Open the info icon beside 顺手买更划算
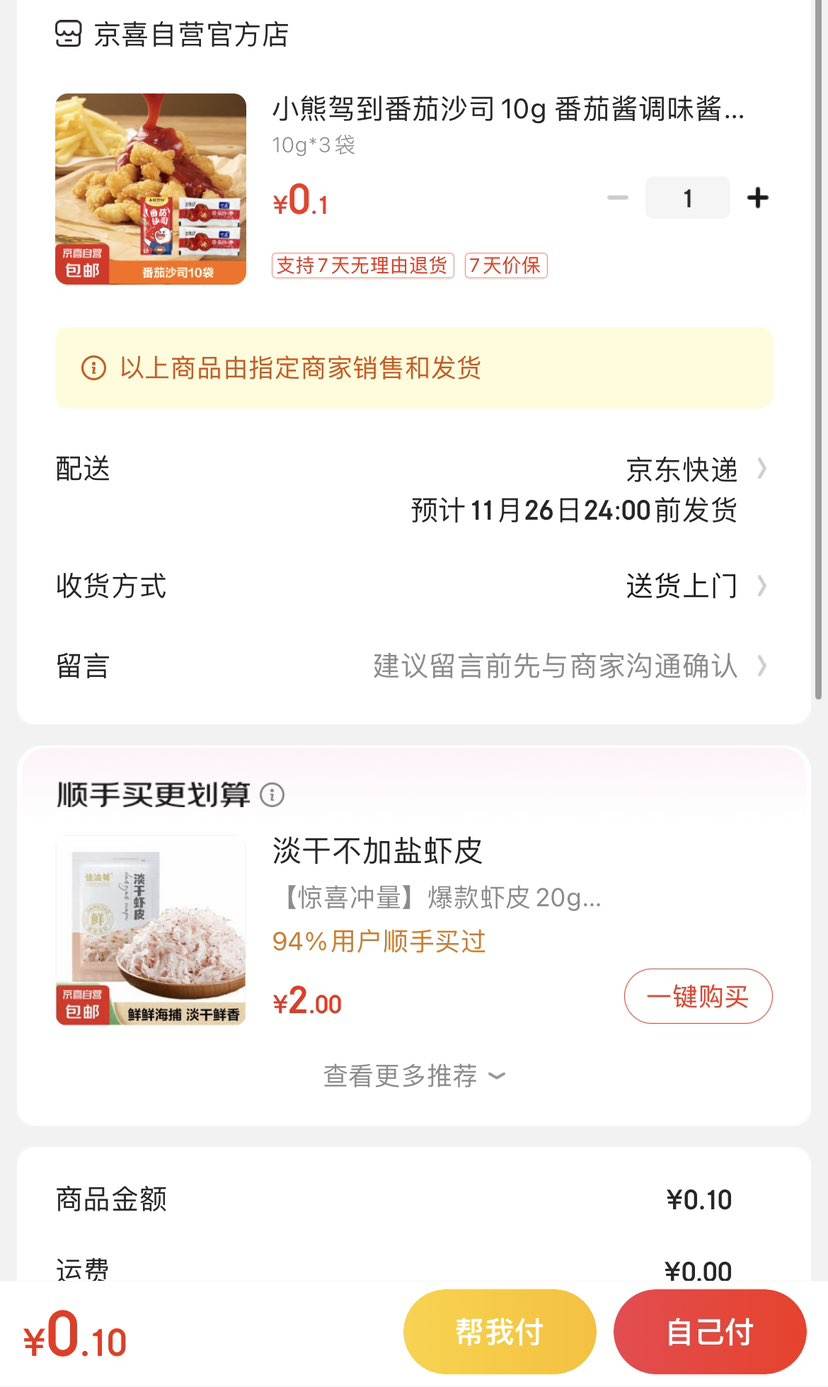Viewport: 828px width, 1387px height. [x=272, y=795]
